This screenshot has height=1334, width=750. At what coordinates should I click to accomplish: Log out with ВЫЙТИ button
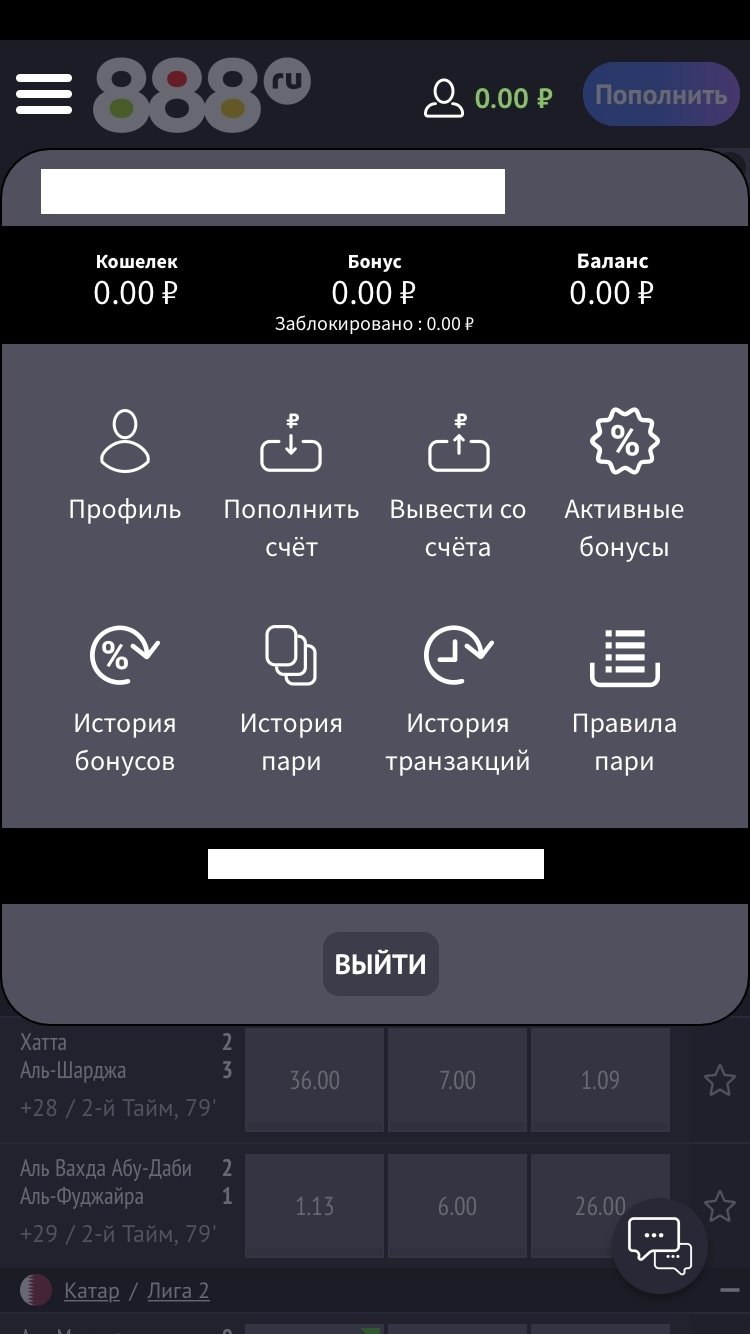[380, 964]
